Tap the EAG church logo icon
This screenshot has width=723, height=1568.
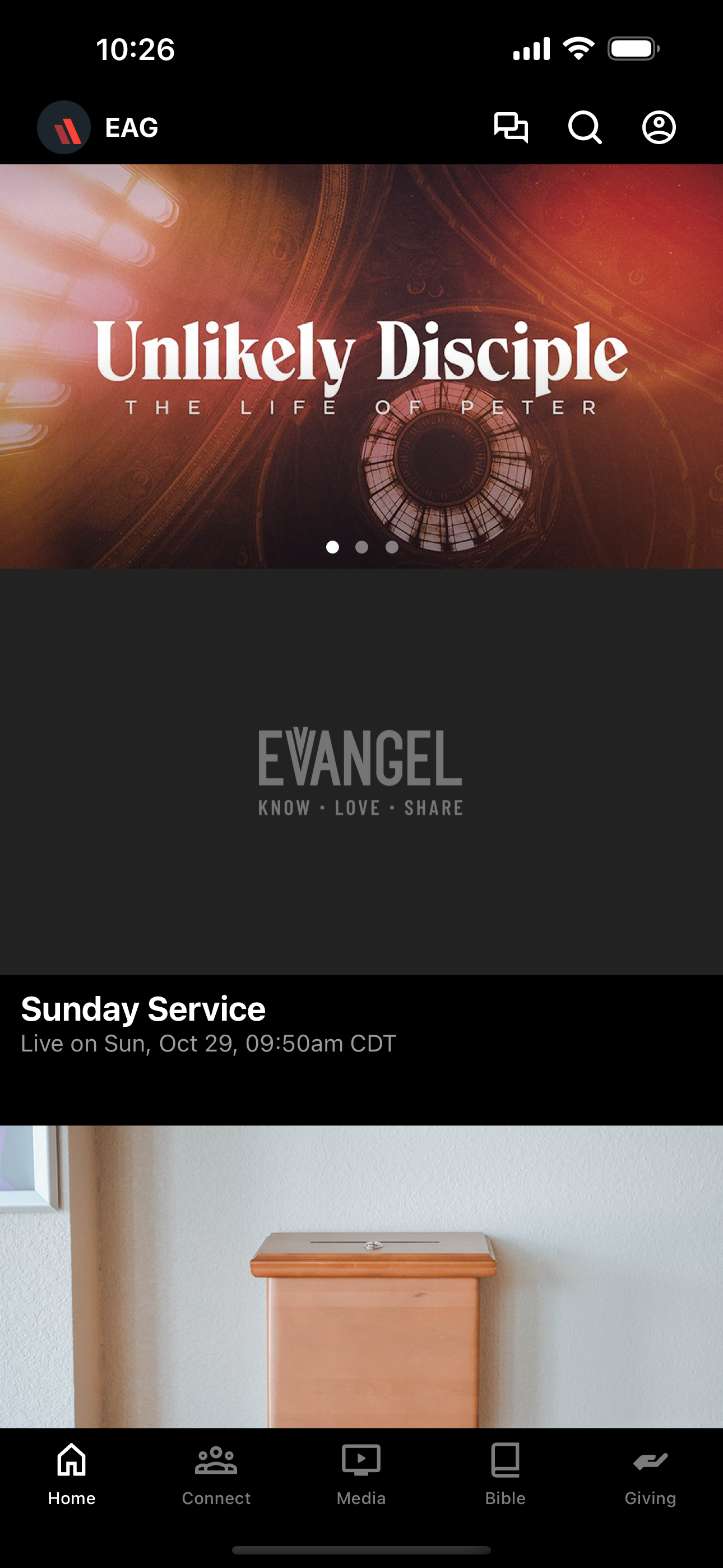[64, 127]
